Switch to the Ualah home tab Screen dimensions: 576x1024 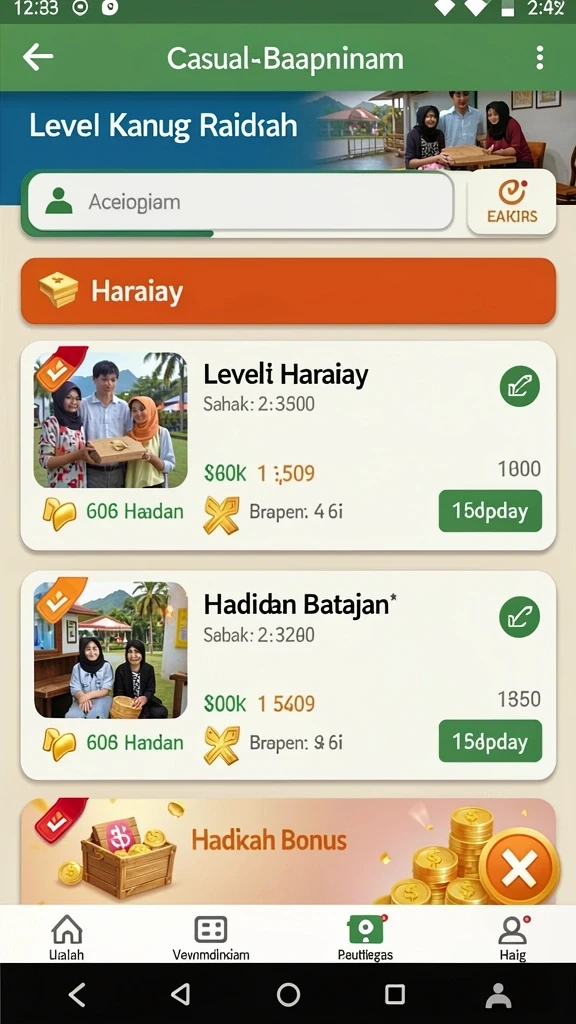click(x=67, y=937)
